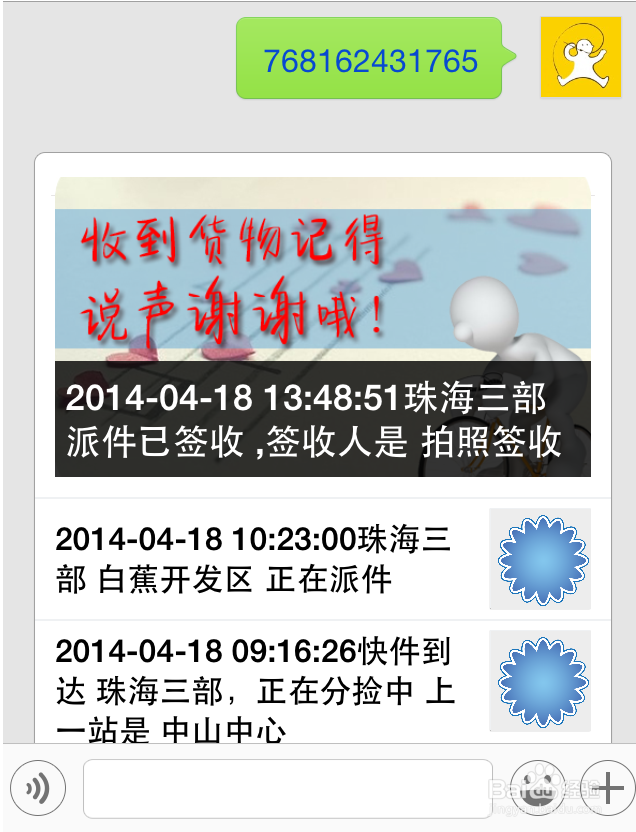Tap the message text input field
636x832 pixels.
coord(288,788)
